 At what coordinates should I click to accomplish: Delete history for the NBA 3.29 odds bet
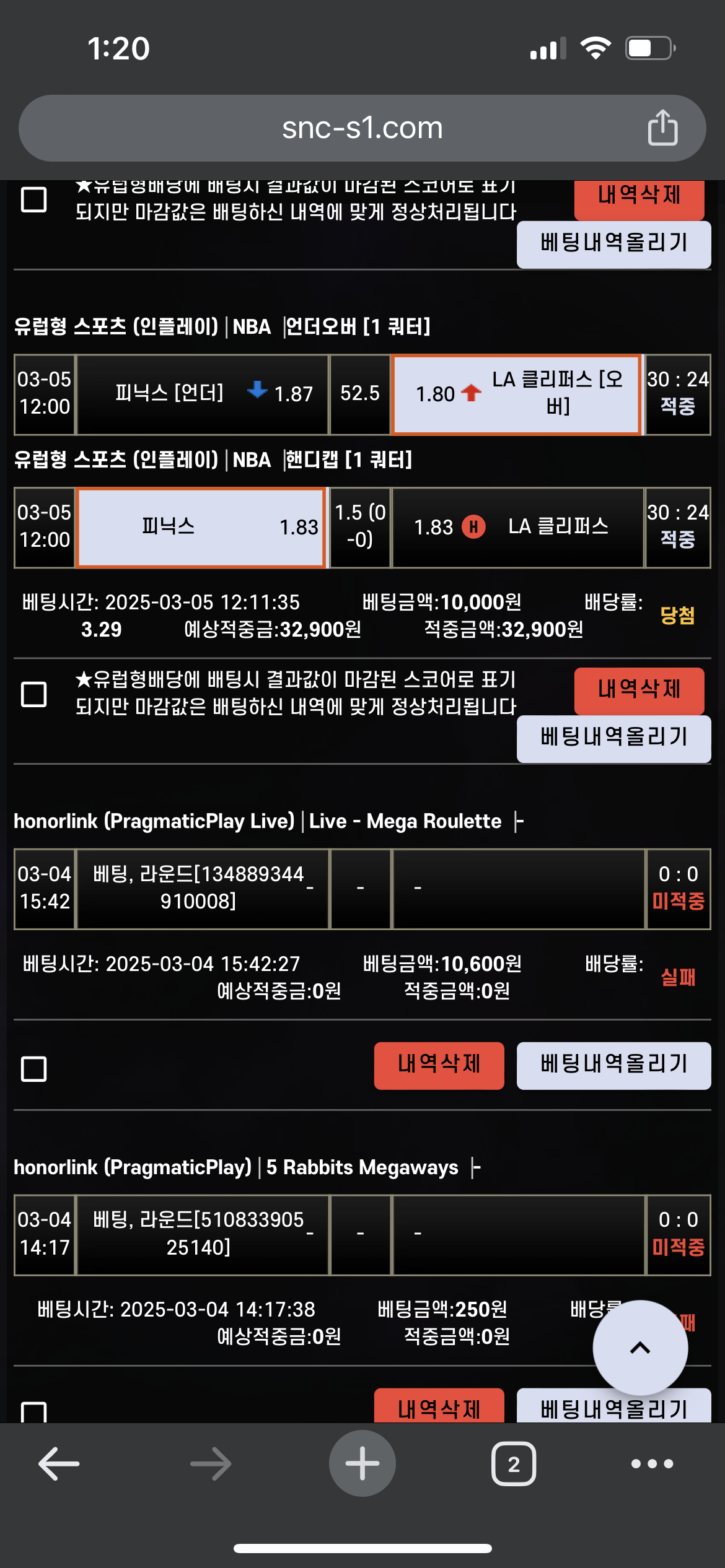639,690
